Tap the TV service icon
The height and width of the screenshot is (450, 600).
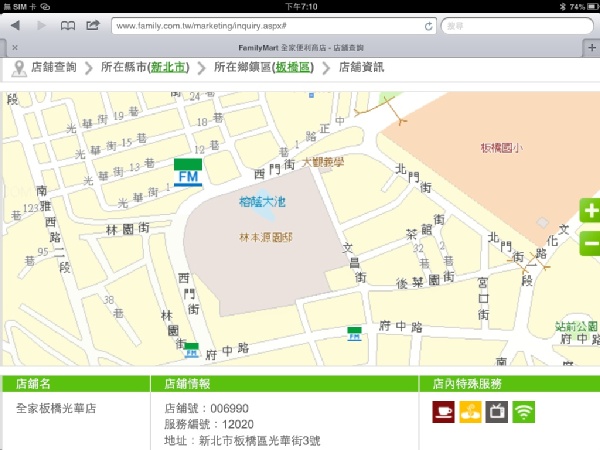pos(497,412)
